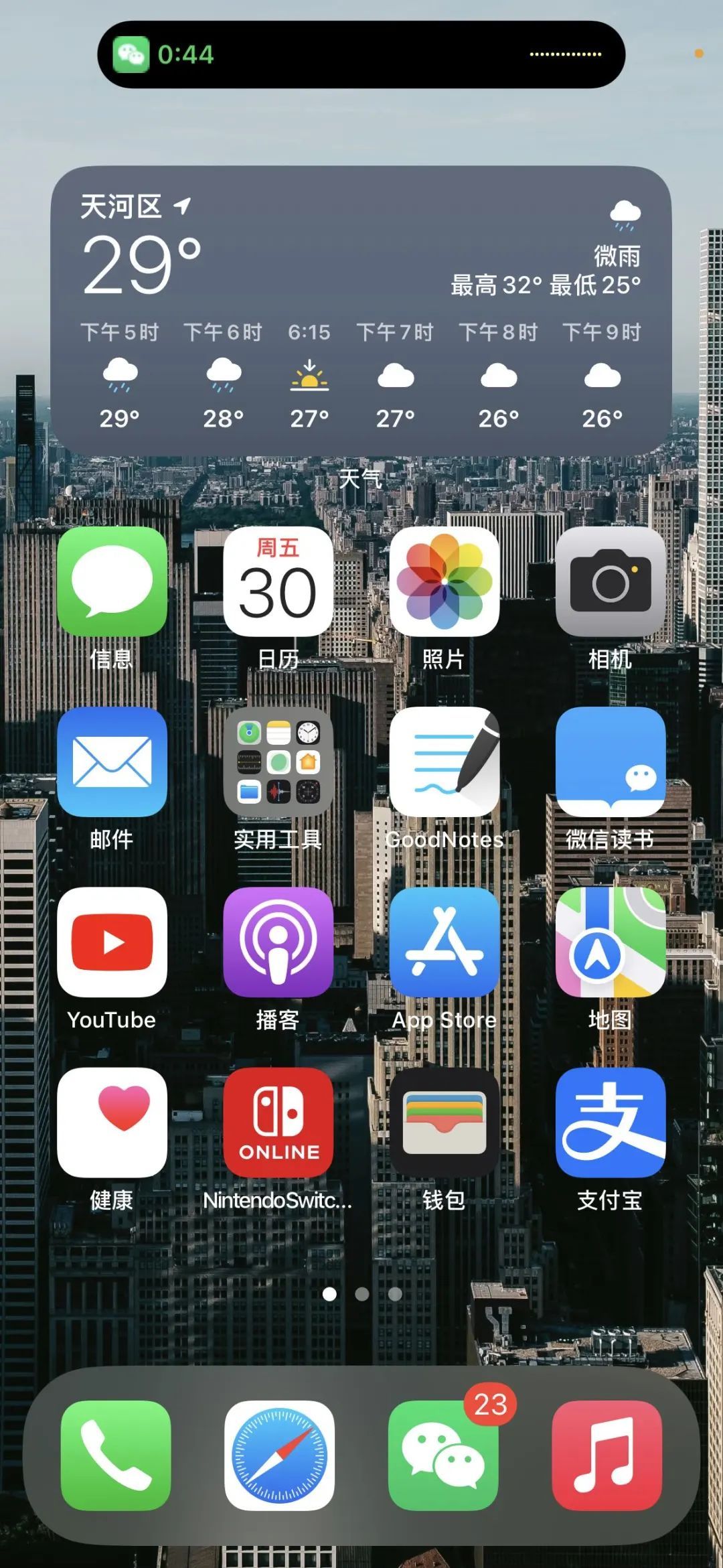Viewport: 723px width, 1568px height.
Task: Open the 钱包 Wallet app
Action: click(444, 1123)
